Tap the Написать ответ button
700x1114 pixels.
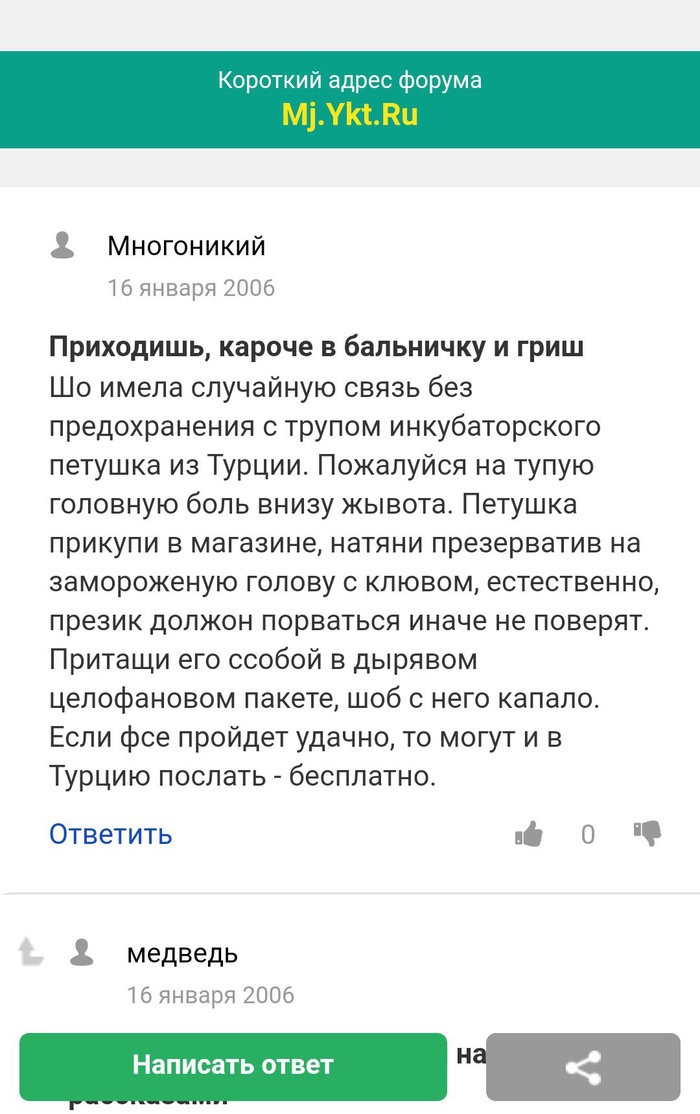coord(232,1066)
